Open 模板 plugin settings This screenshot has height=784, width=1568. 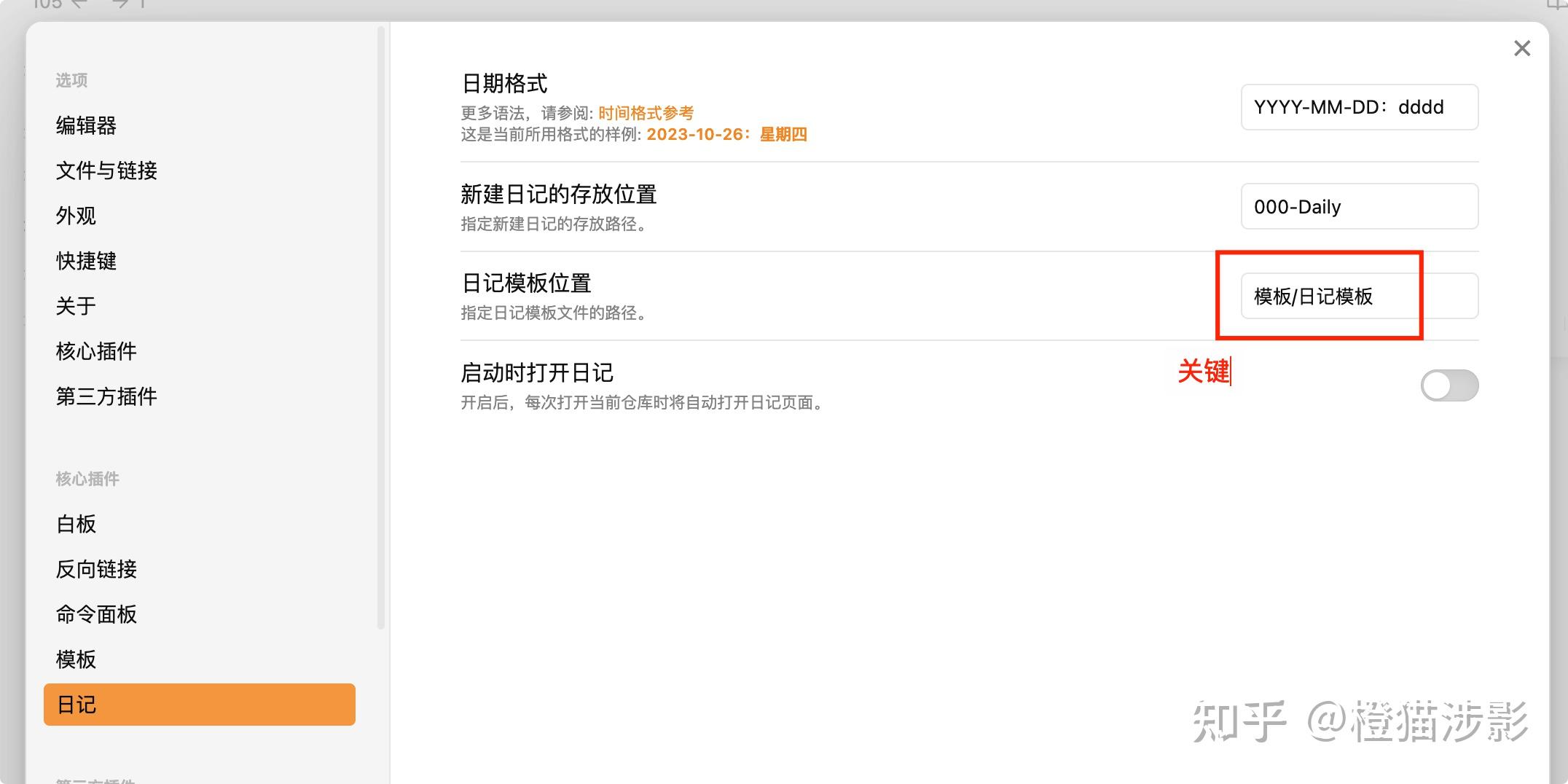pyautogui.click(x=76, y=659)
